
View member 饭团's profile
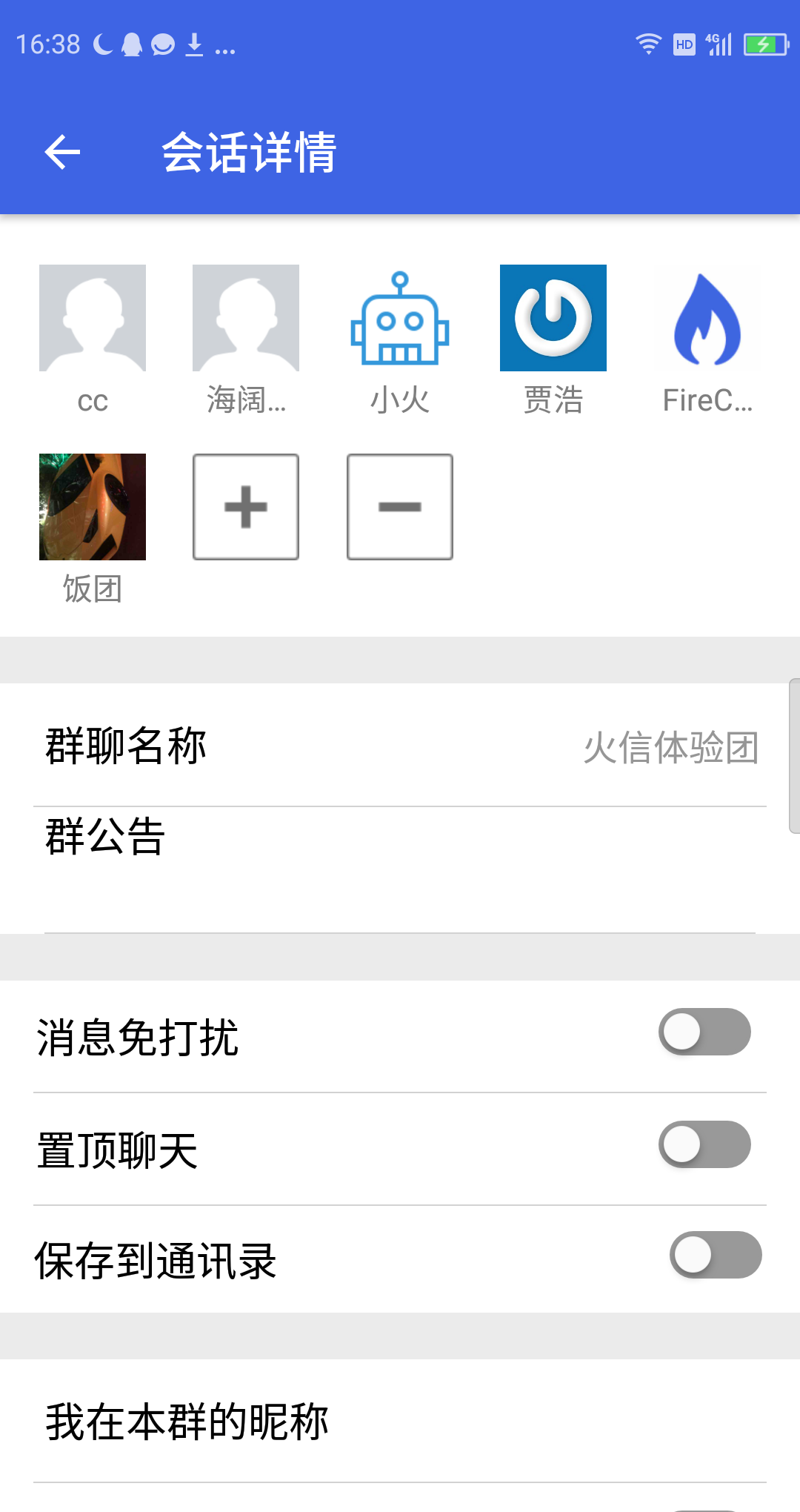point(93,507)
